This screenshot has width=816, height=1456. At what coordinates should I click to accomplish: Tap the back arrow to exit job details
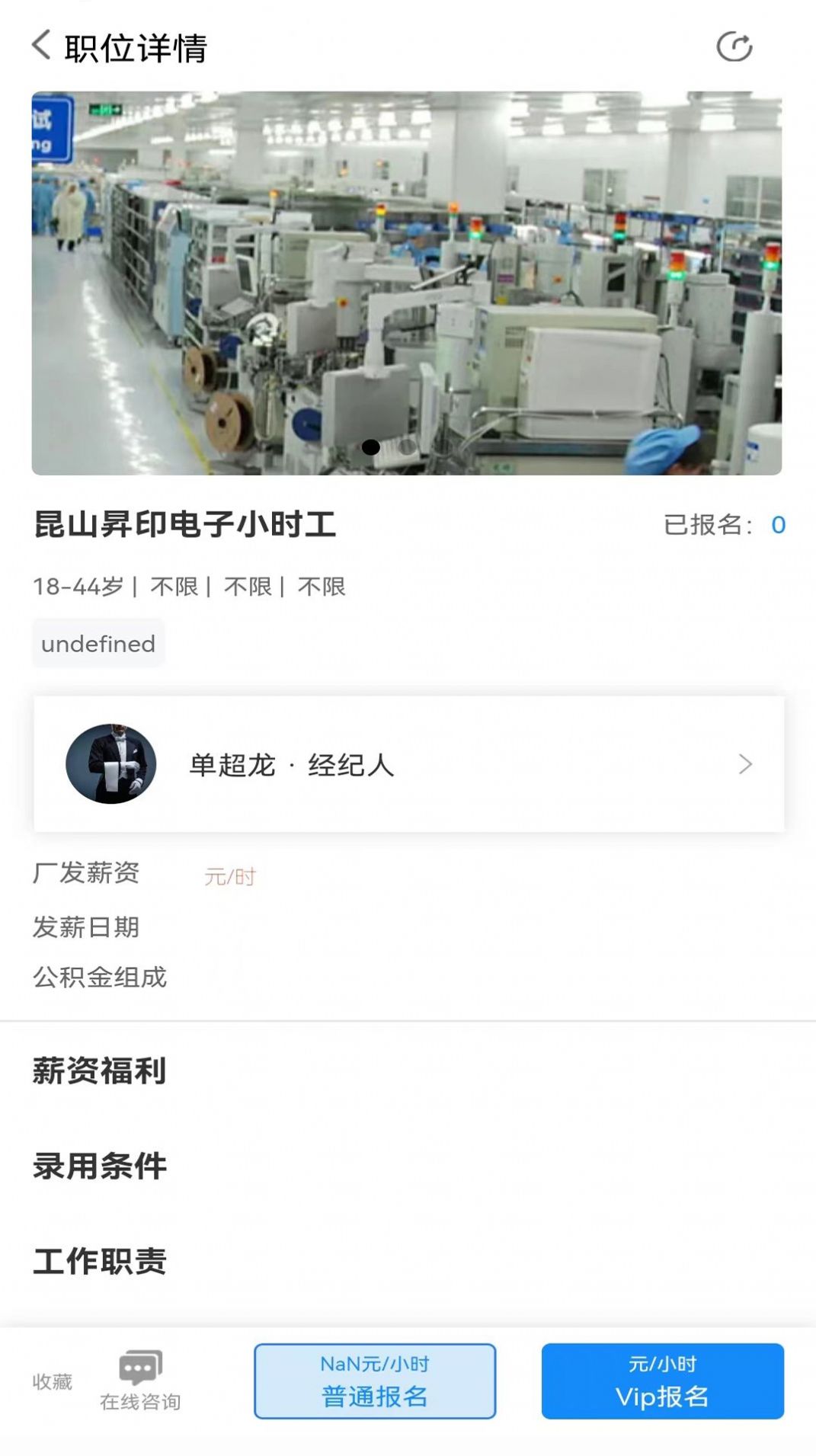pyautogui.click(x=40, y=46)
